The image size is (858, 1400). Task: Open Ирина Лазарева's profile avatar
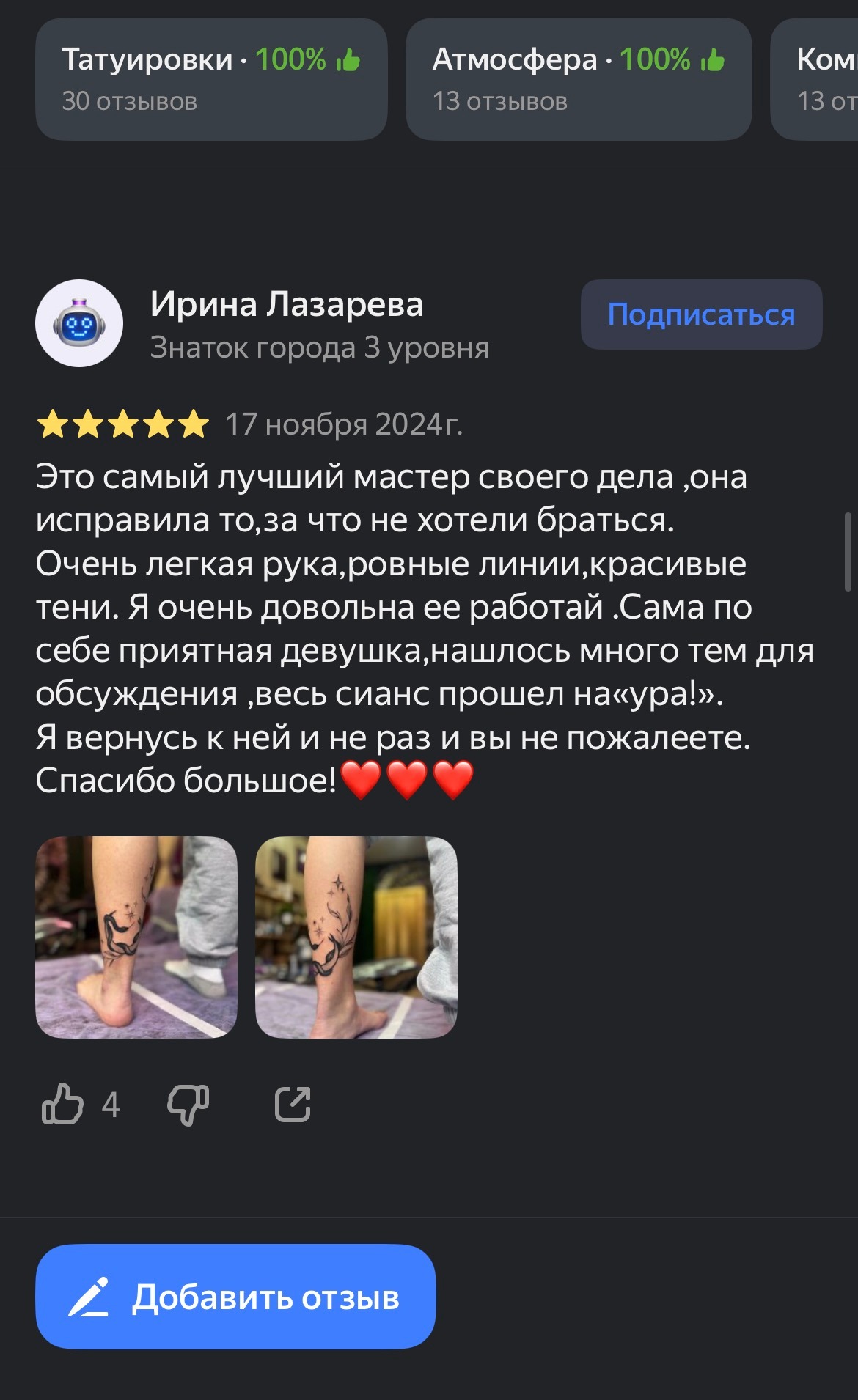pyautogui.click(x=79, y=323)
